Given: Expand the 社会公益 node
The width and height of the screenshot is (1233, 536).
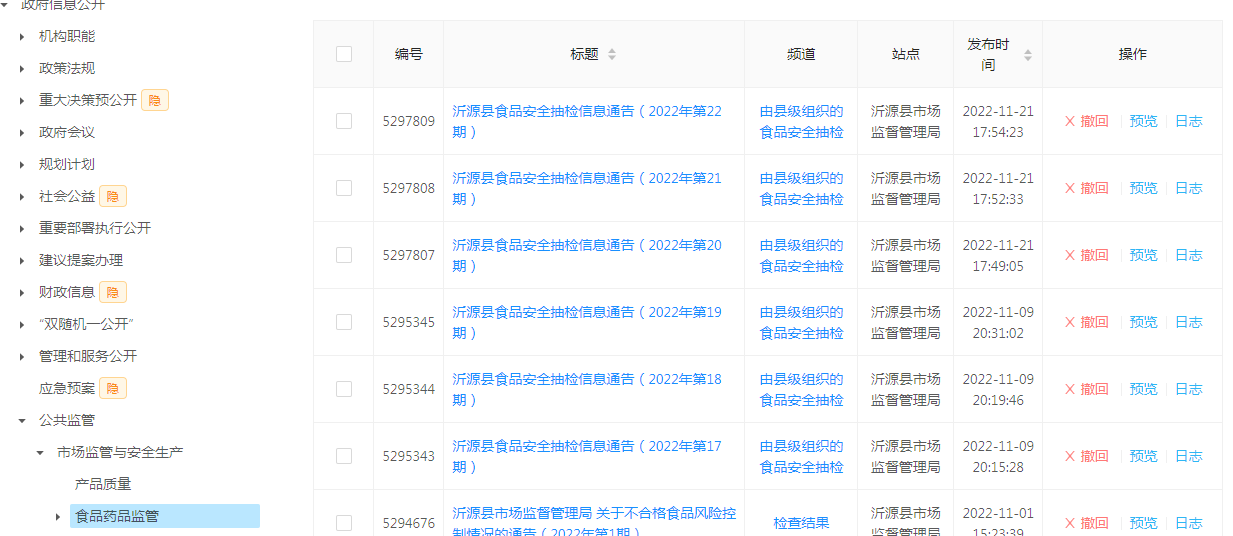Looking at the screenshot, I should [22, 197].
